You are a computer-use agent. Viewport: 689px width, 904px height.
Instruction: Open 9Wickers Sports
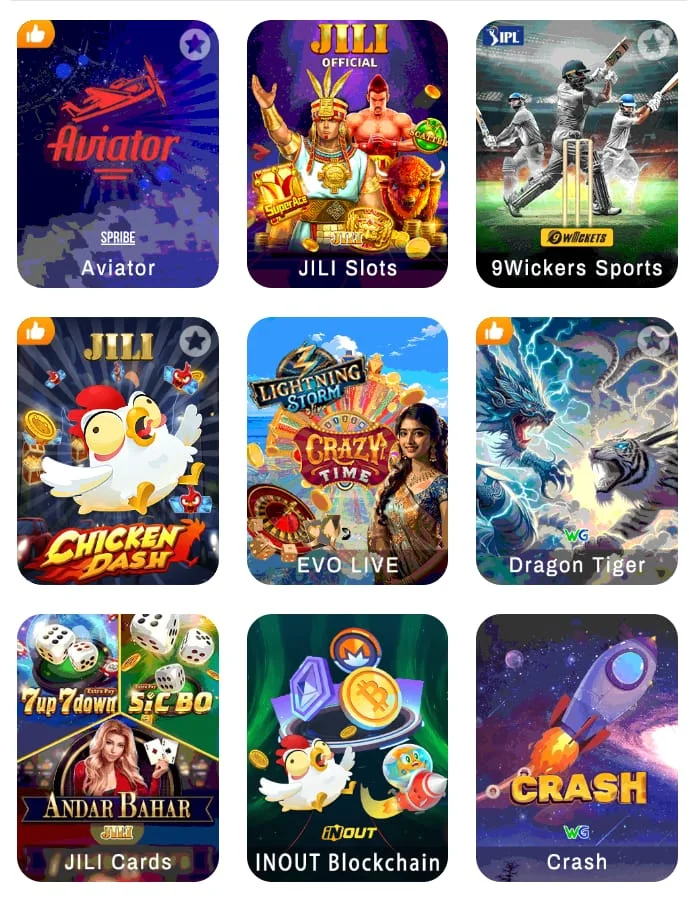(577, 155)
